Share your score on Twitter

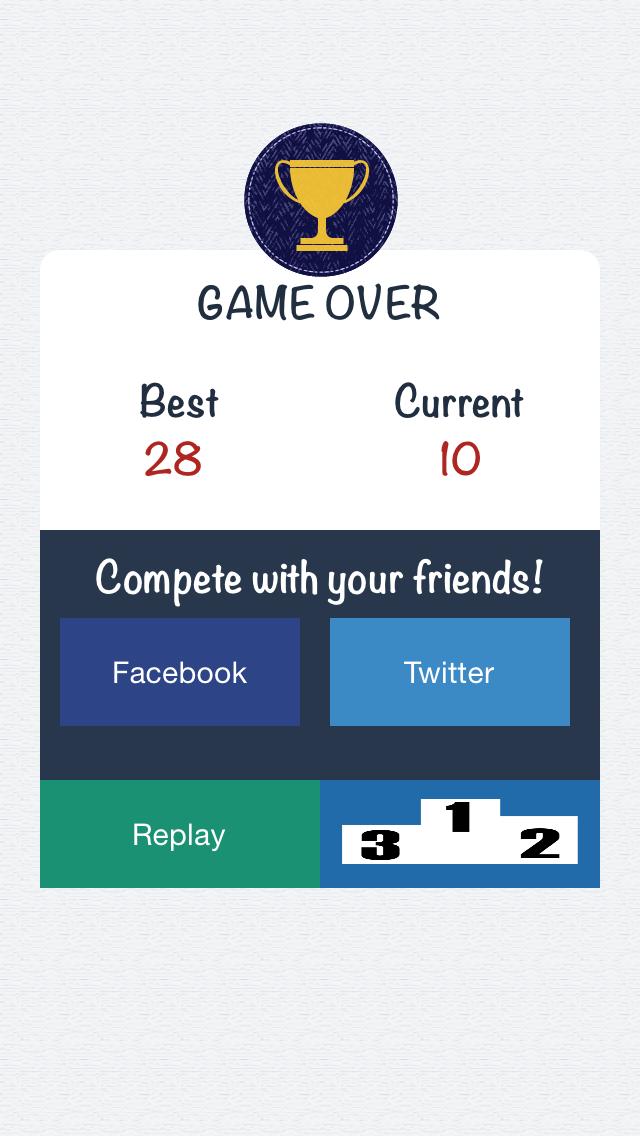[x=450, y=672]
